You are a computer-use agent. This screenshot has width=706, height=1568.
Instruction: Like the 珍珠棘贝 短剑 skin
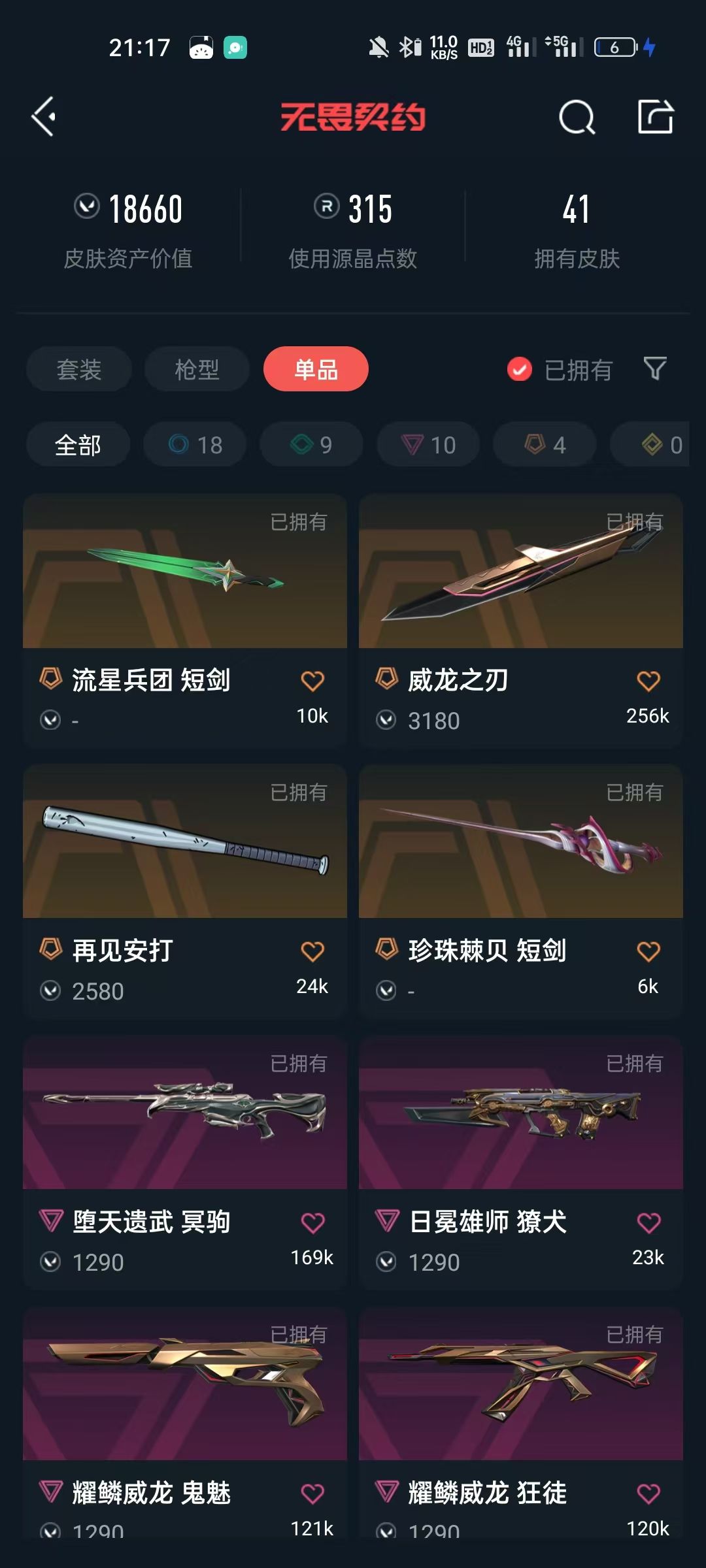point(648,951)
